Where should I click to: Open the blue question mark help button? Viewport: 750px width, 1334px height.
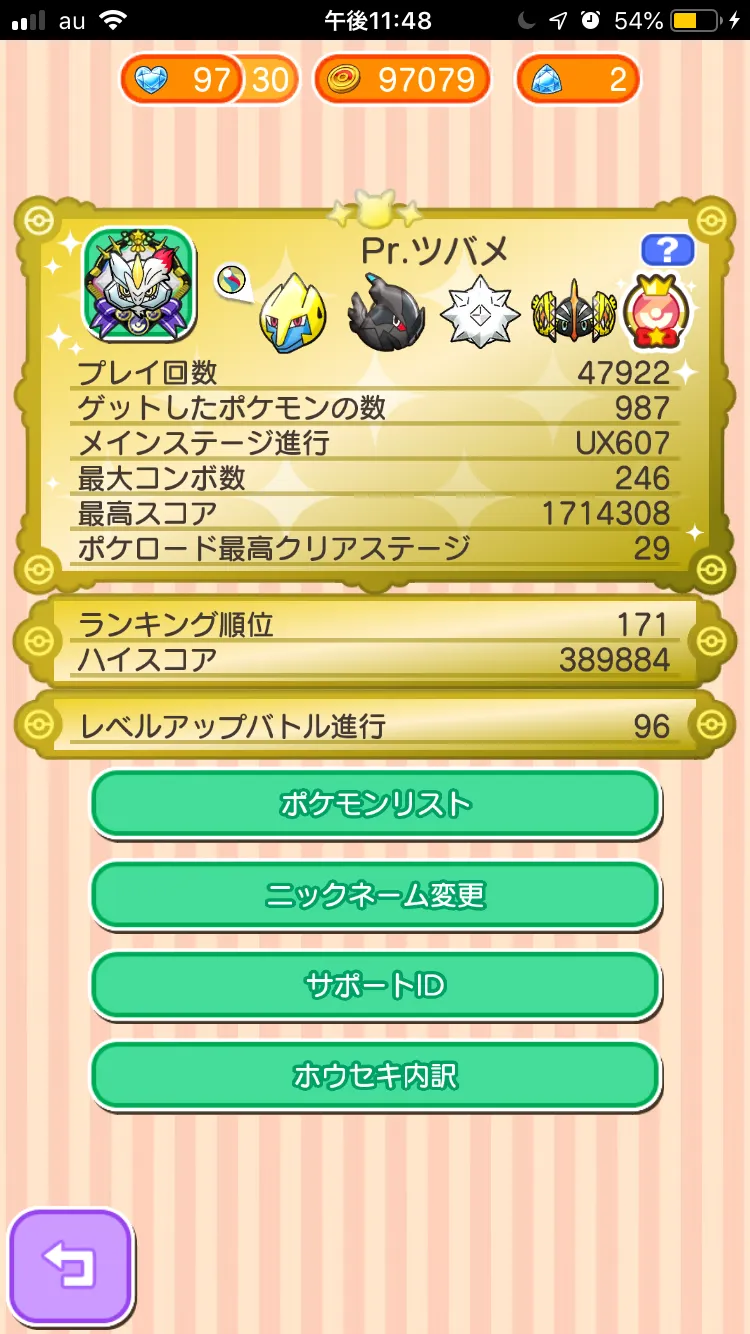click(x=668, y=250)
